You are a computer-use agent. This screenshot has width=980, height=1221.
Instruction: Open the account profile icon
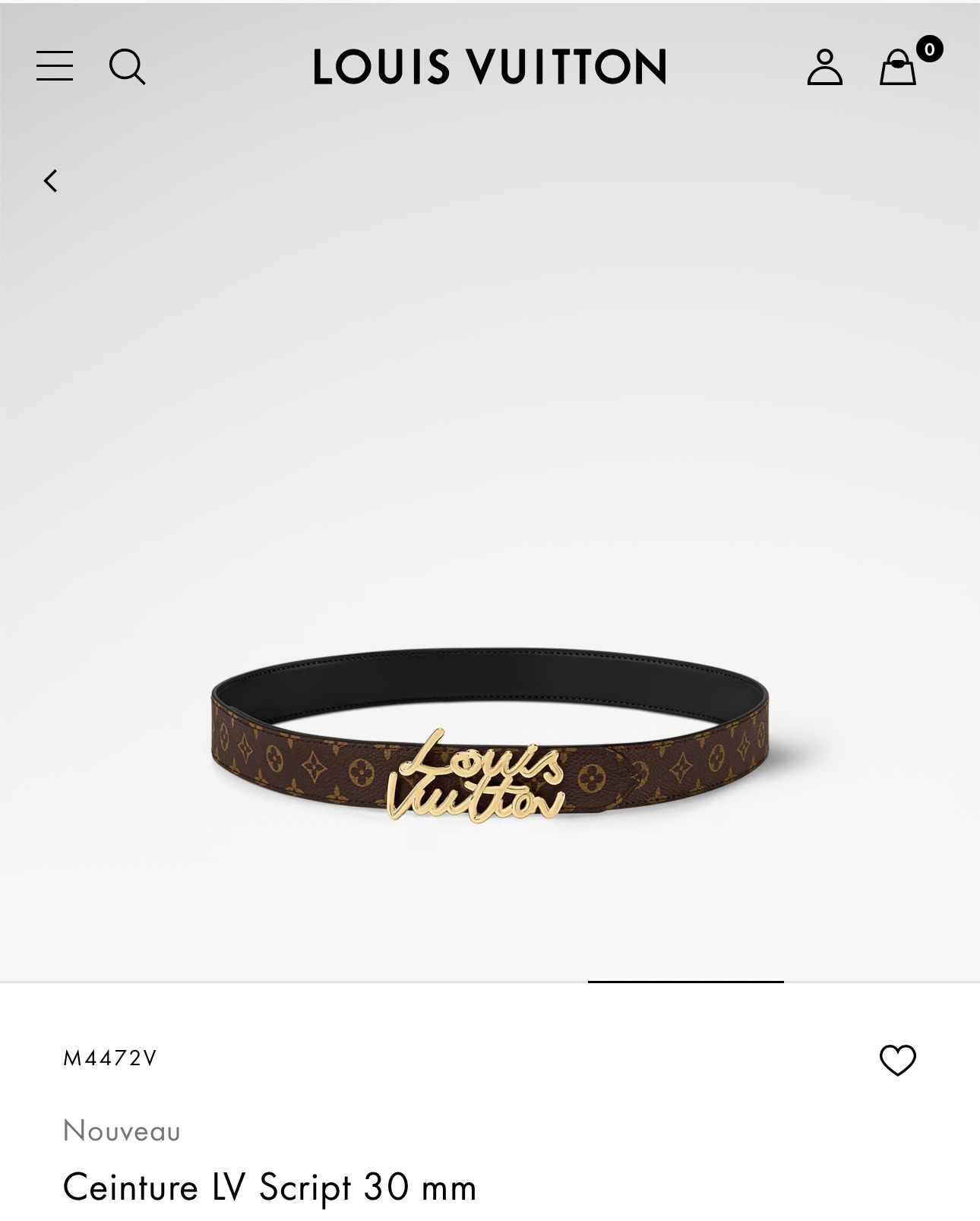coord(824,67)
